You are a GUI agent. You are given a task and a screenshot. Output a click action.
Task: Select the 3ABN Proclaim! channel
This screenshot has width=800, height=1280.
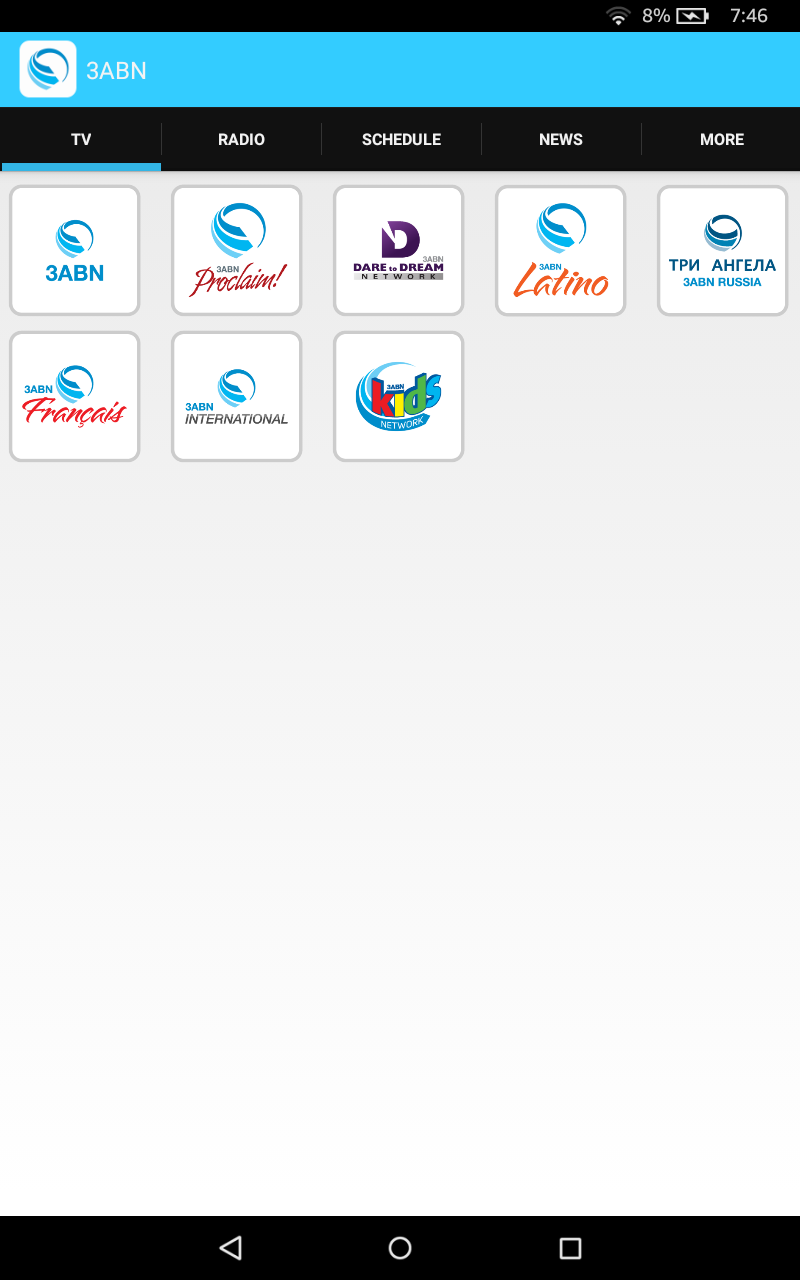tap(236, 250)
